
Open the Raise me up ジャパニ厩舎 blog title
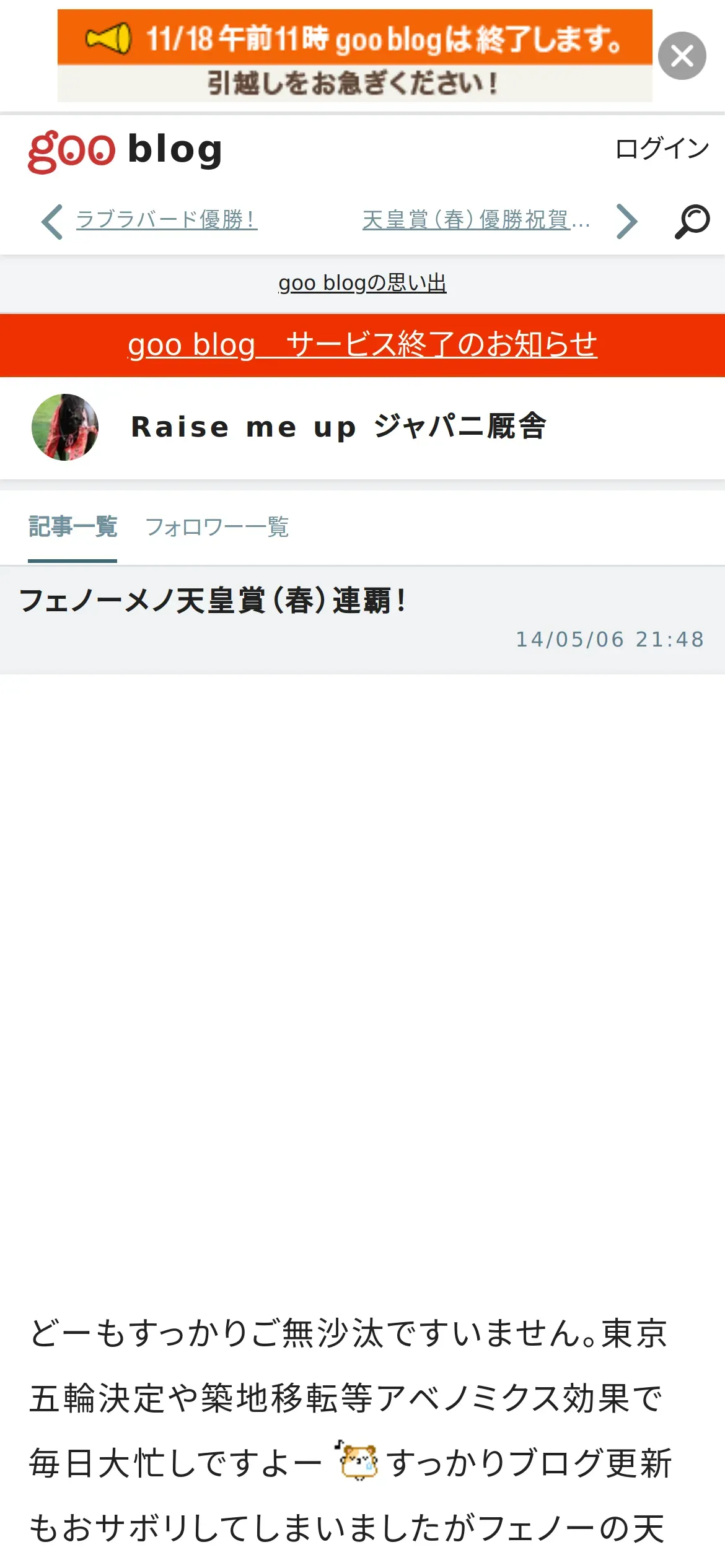(338, 427)
